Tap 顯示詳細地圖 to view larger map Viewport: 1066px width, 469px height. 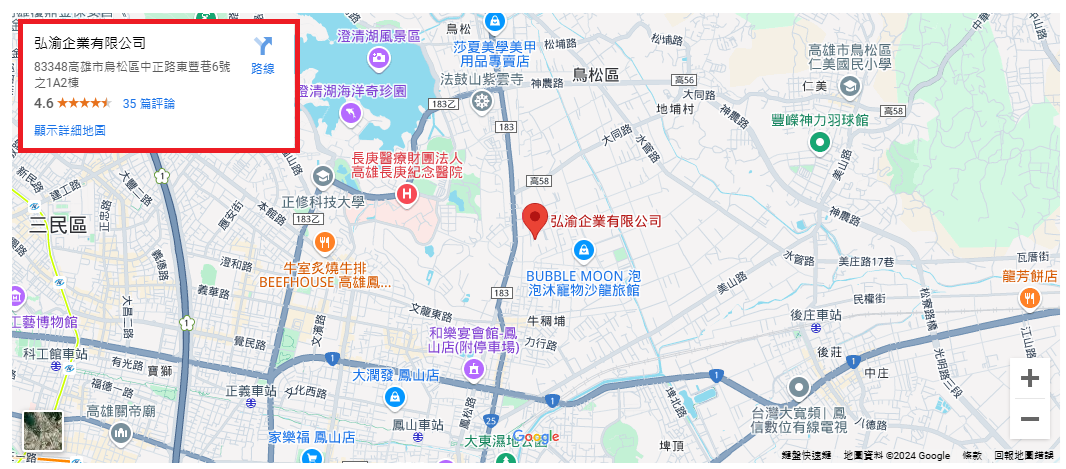pos(70,130)
